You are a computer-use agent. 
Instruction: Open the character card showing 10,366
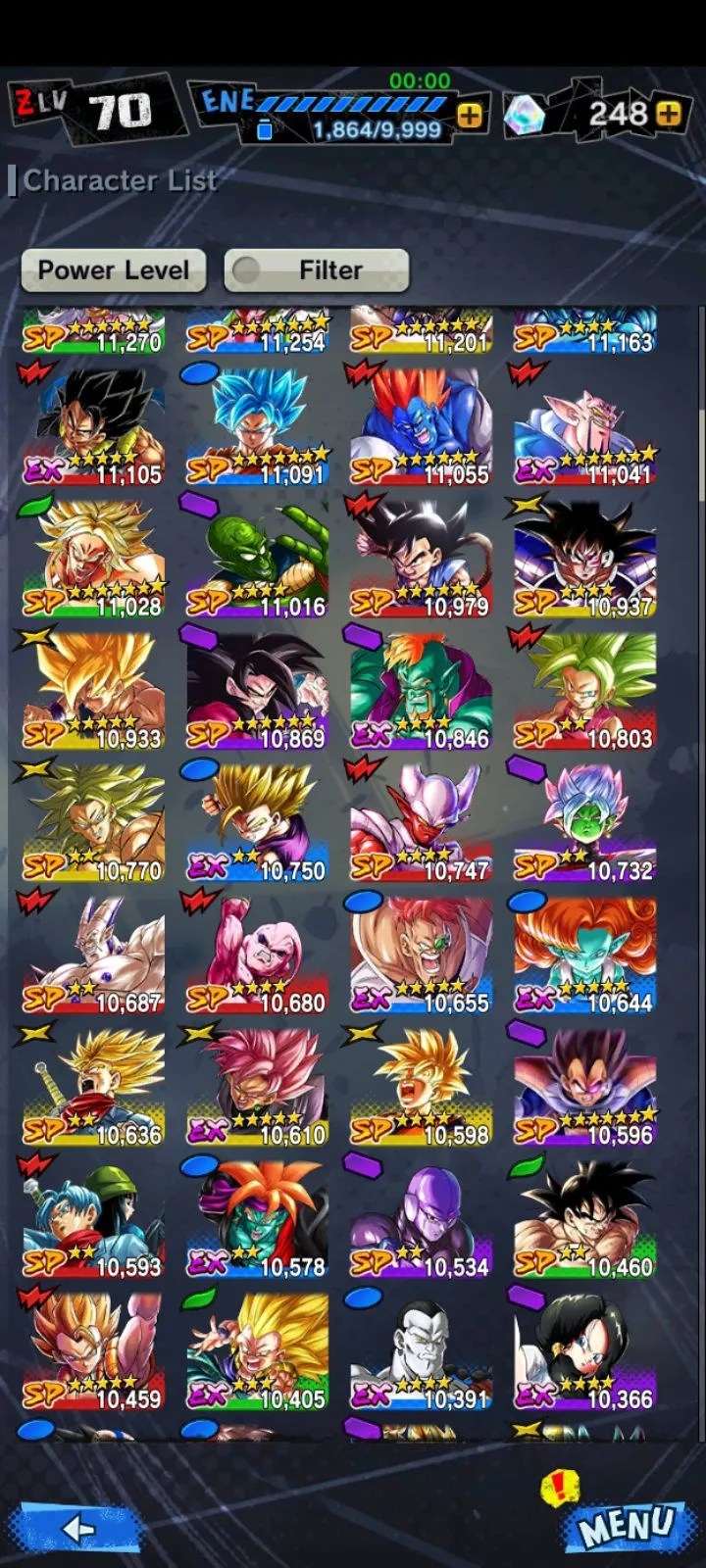[584, 1352]
